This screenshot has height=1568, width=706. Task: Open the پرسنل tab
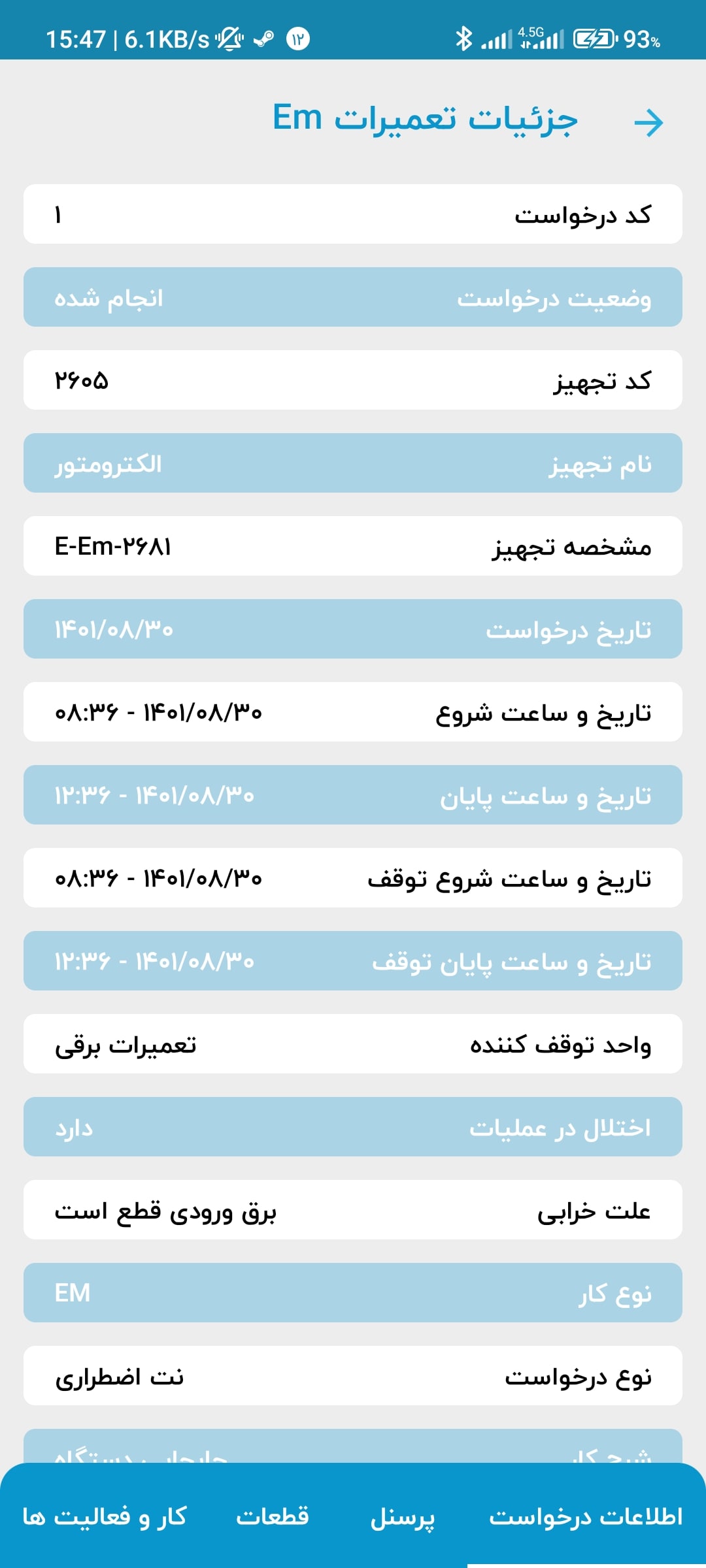click(x=403, y=1516)
